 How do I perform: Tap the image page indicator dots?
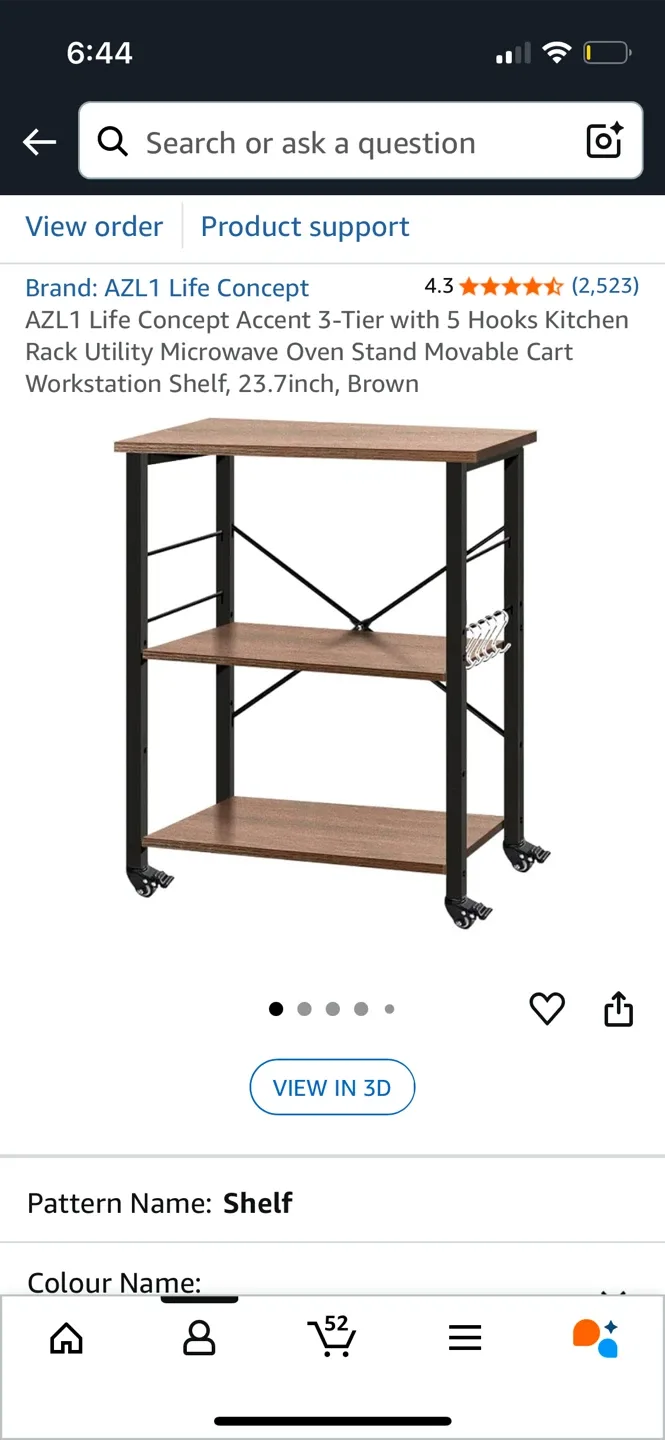pyautogui.click(x=332, y=1009)
